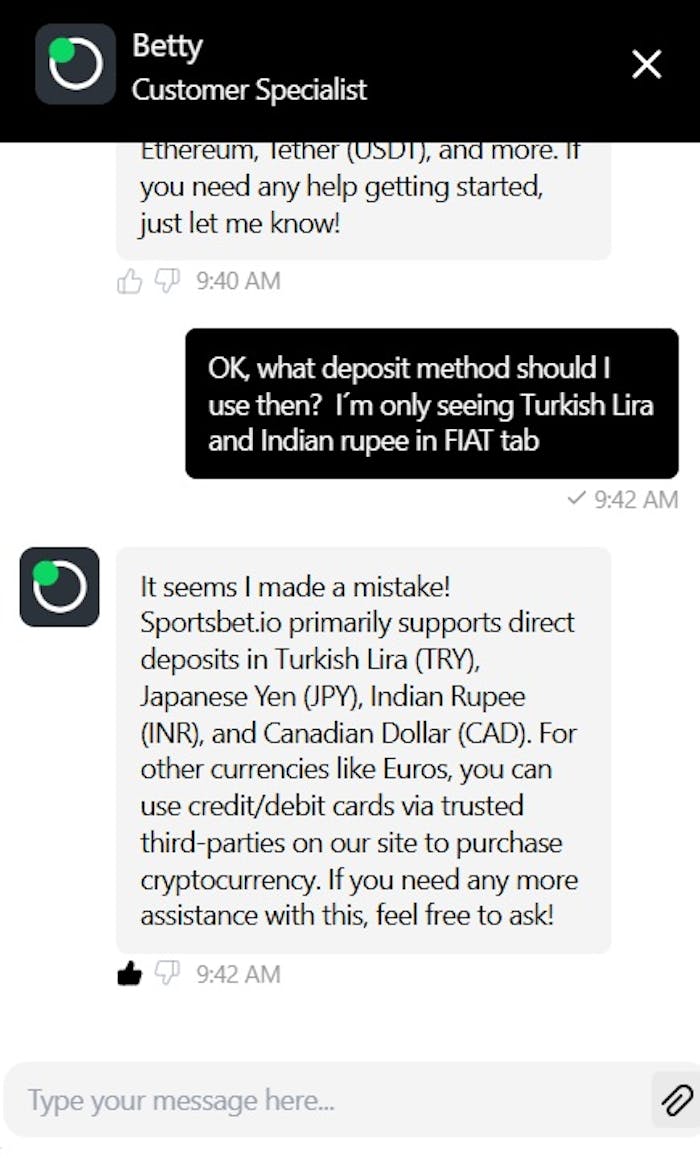This screenshot has width=700, height=1176.
Task: Attach a file with the paperclip
Action: point(676,1101)
